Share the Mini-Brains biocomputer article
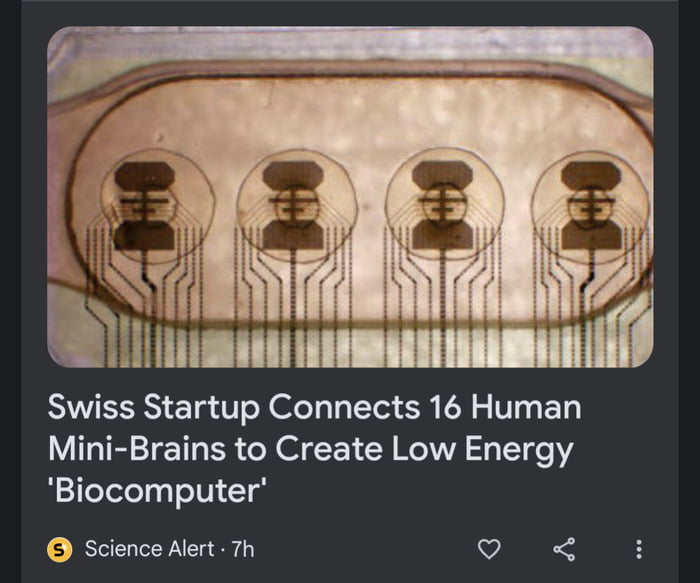The width and height of the screenshot is (700, 583). point(564,549)
